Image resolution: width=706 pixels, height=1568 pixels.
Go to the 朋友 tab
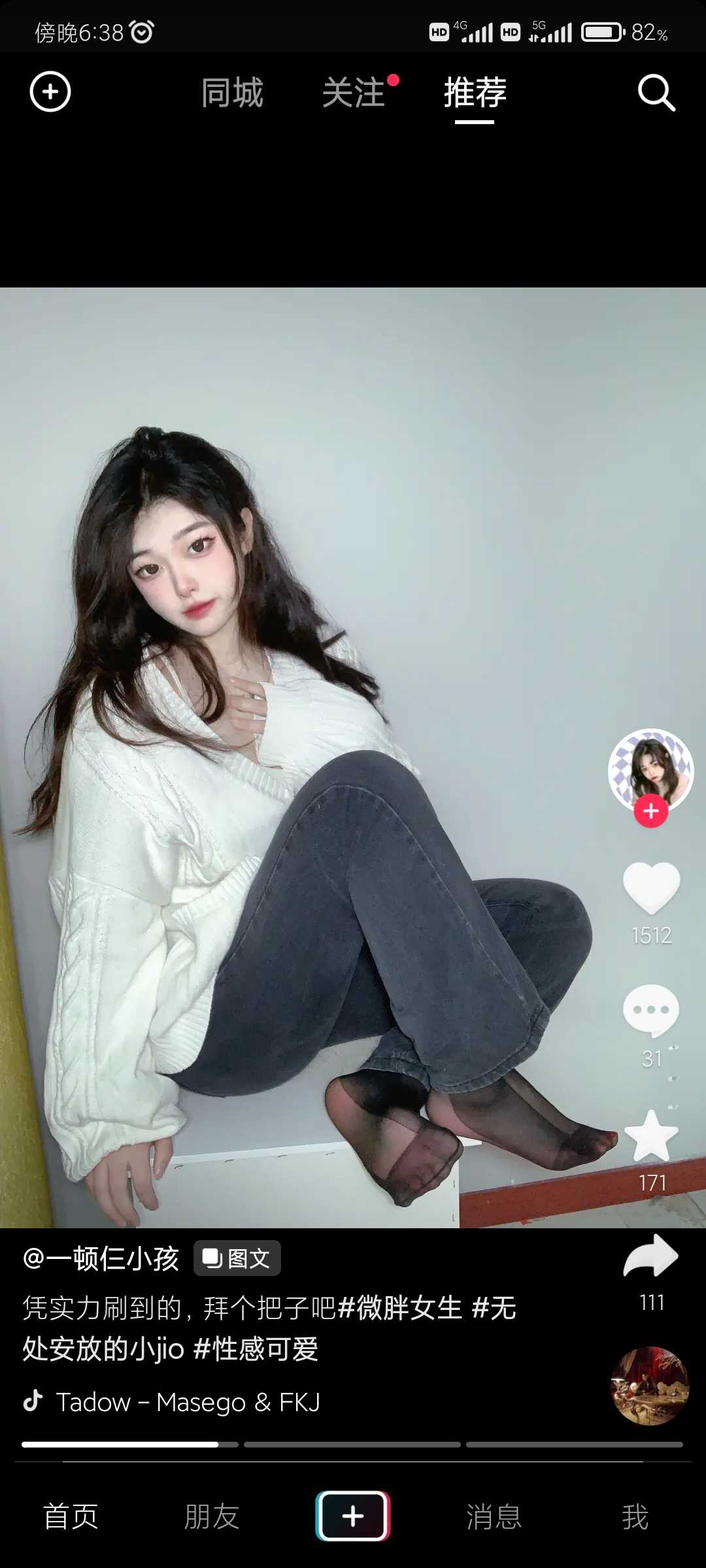212,1516
